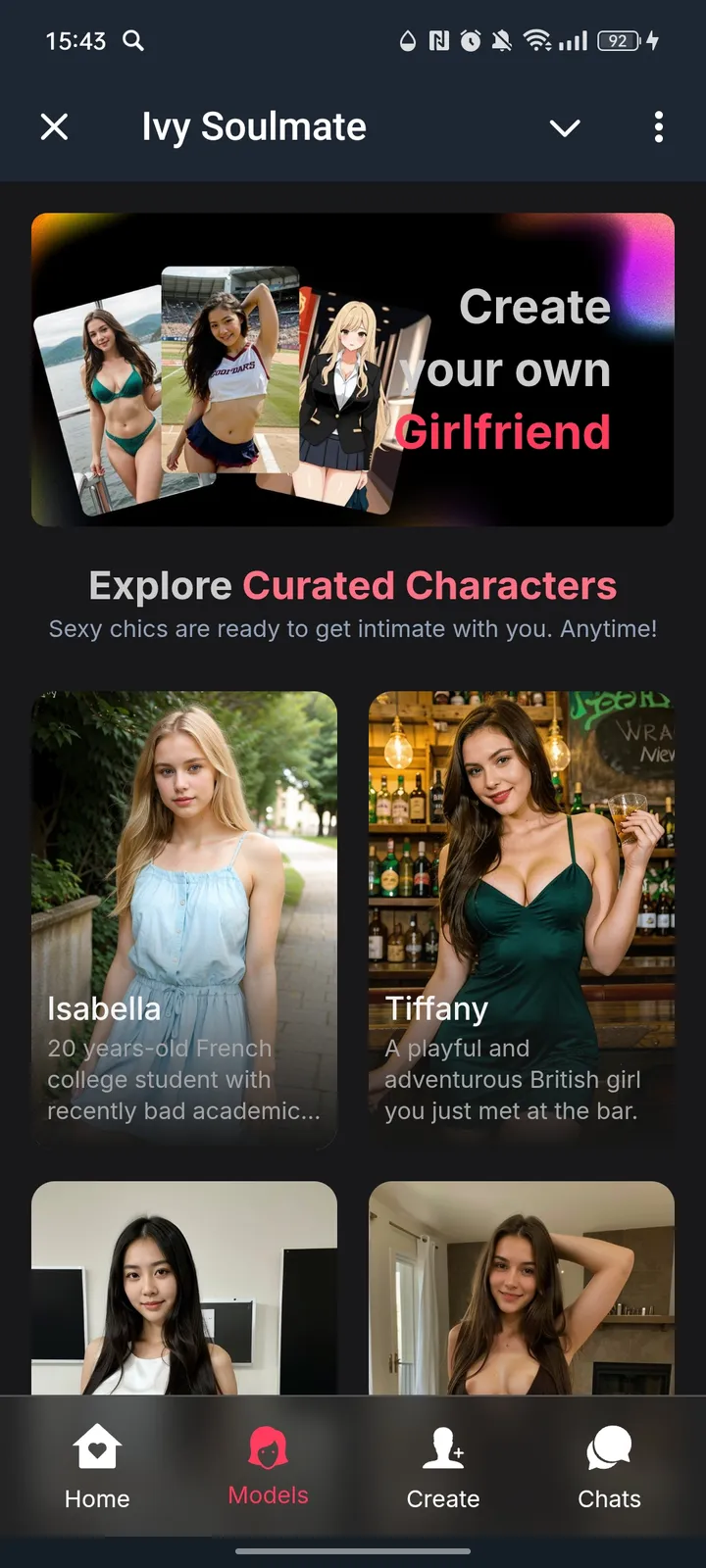Tap the search icon in the status bar
Screen dimensions: 706x1568
point(132,41)
